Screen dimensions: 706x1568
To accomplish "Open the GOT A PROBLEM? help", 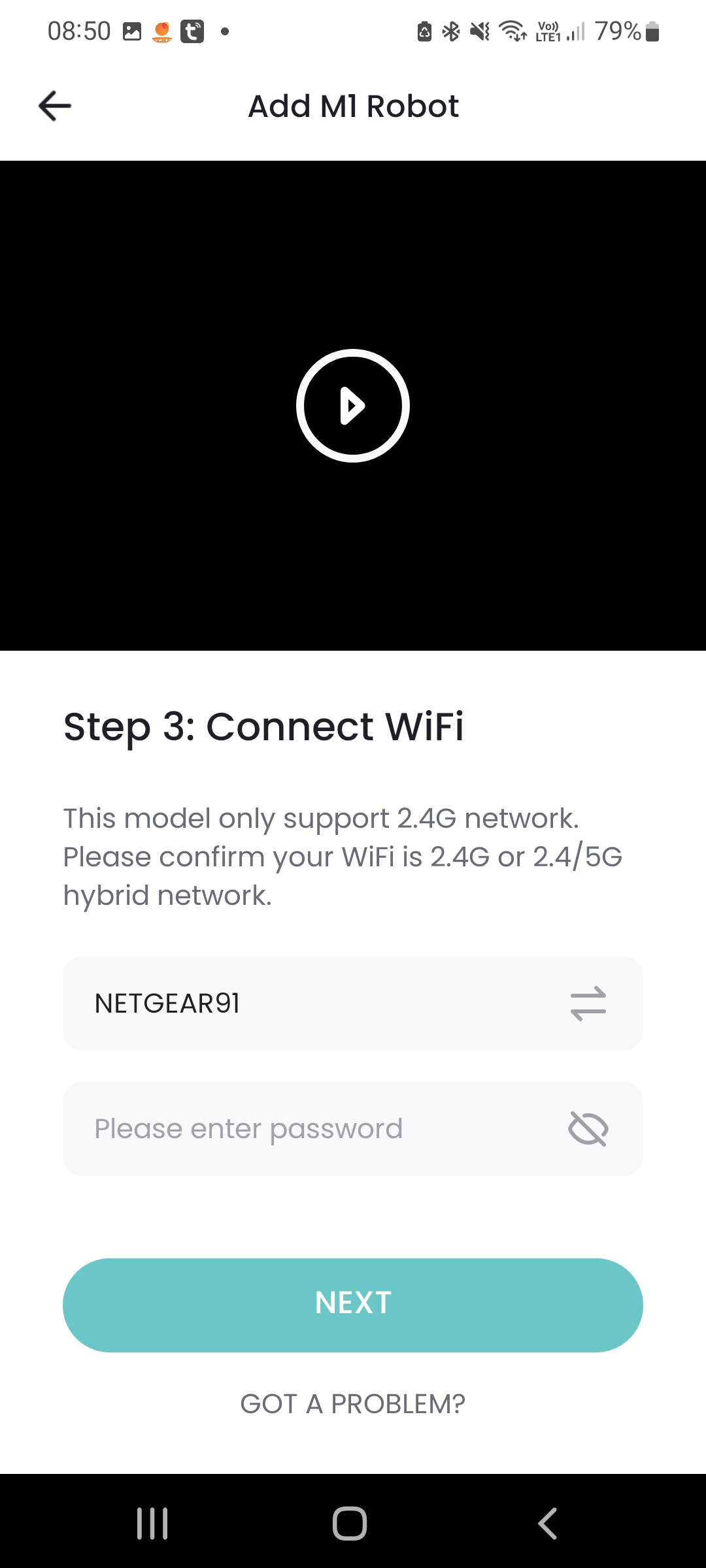I will [353, 1403].
